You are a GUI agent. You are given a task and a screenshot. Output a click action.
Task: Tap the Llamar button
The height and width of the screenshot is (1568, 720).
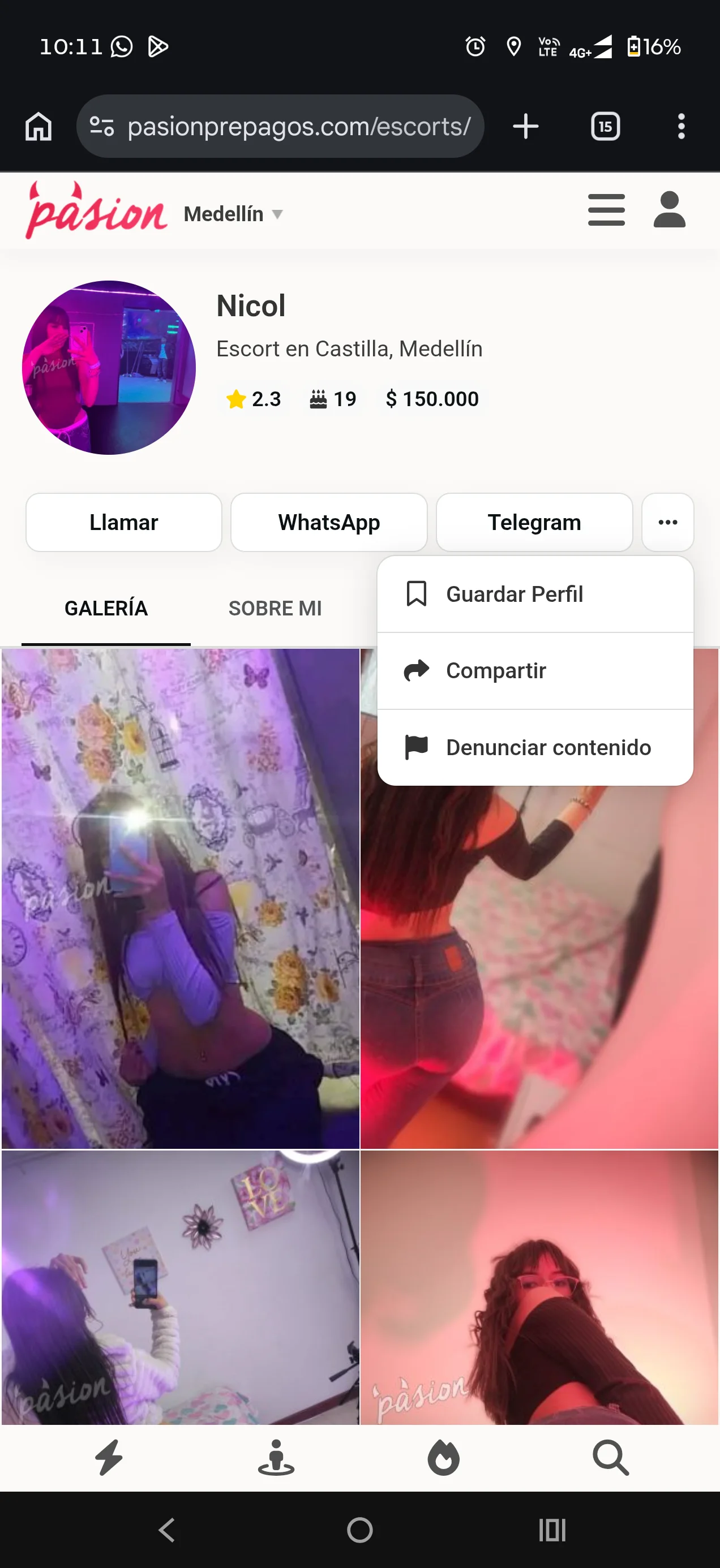[x=123, y=522]
